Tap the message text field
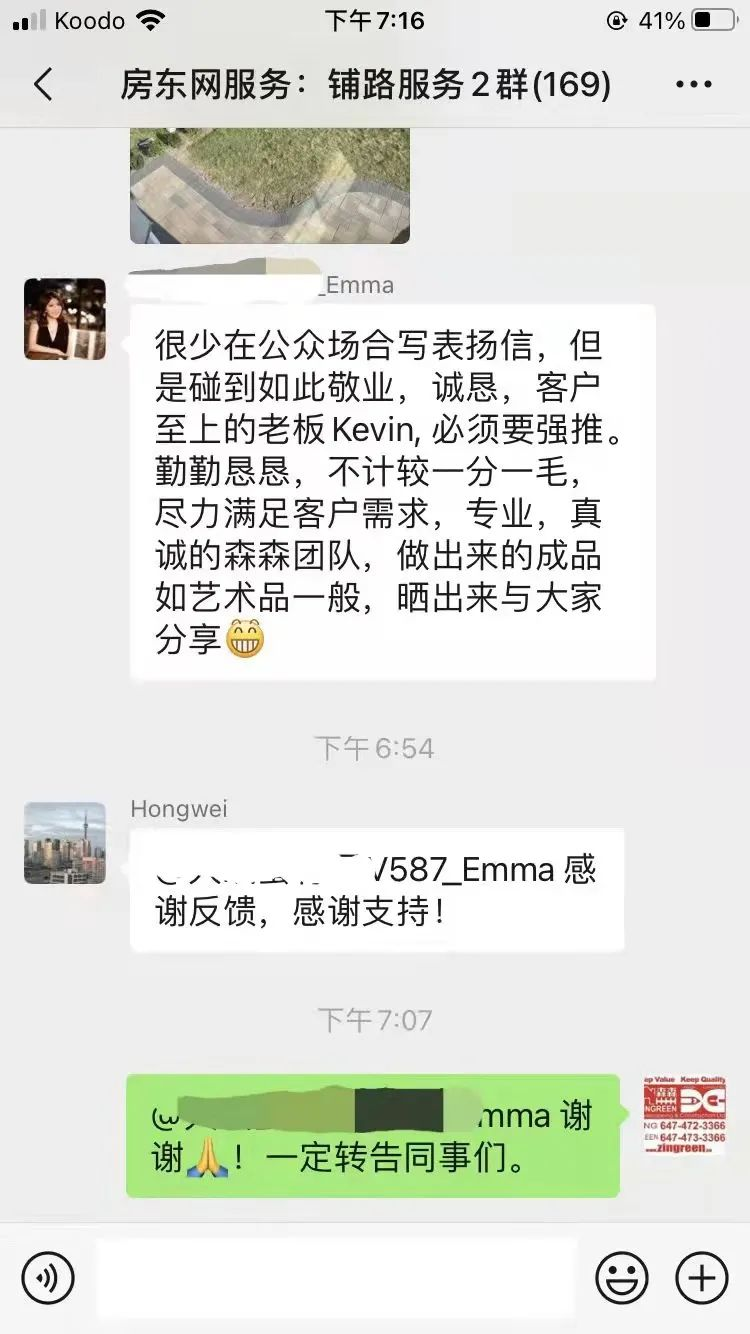This screenshot has height=1334, width=750. click(x=336, y=1278)
